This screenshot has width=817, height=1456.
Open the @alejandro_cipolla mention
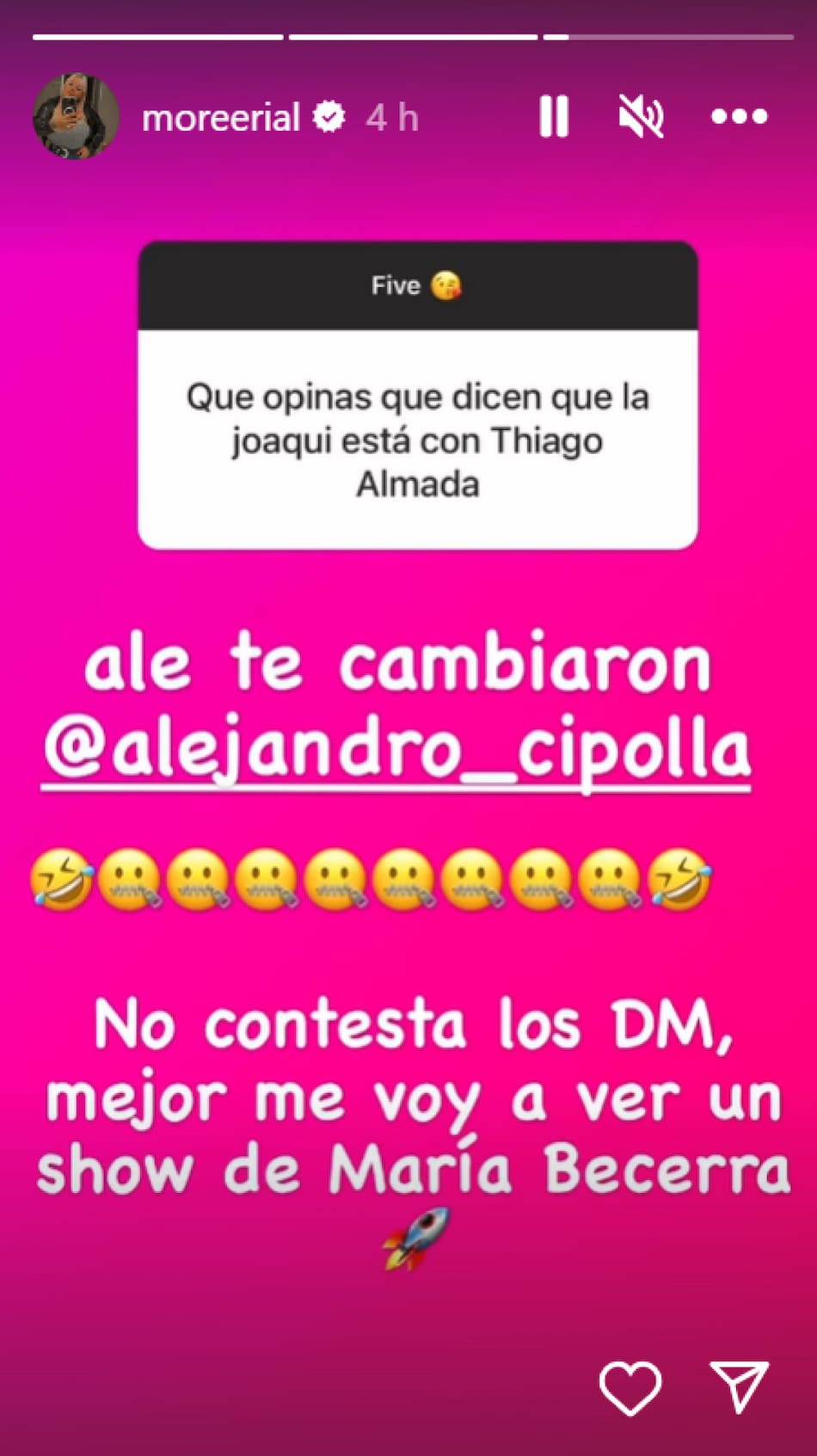(397, 751)
